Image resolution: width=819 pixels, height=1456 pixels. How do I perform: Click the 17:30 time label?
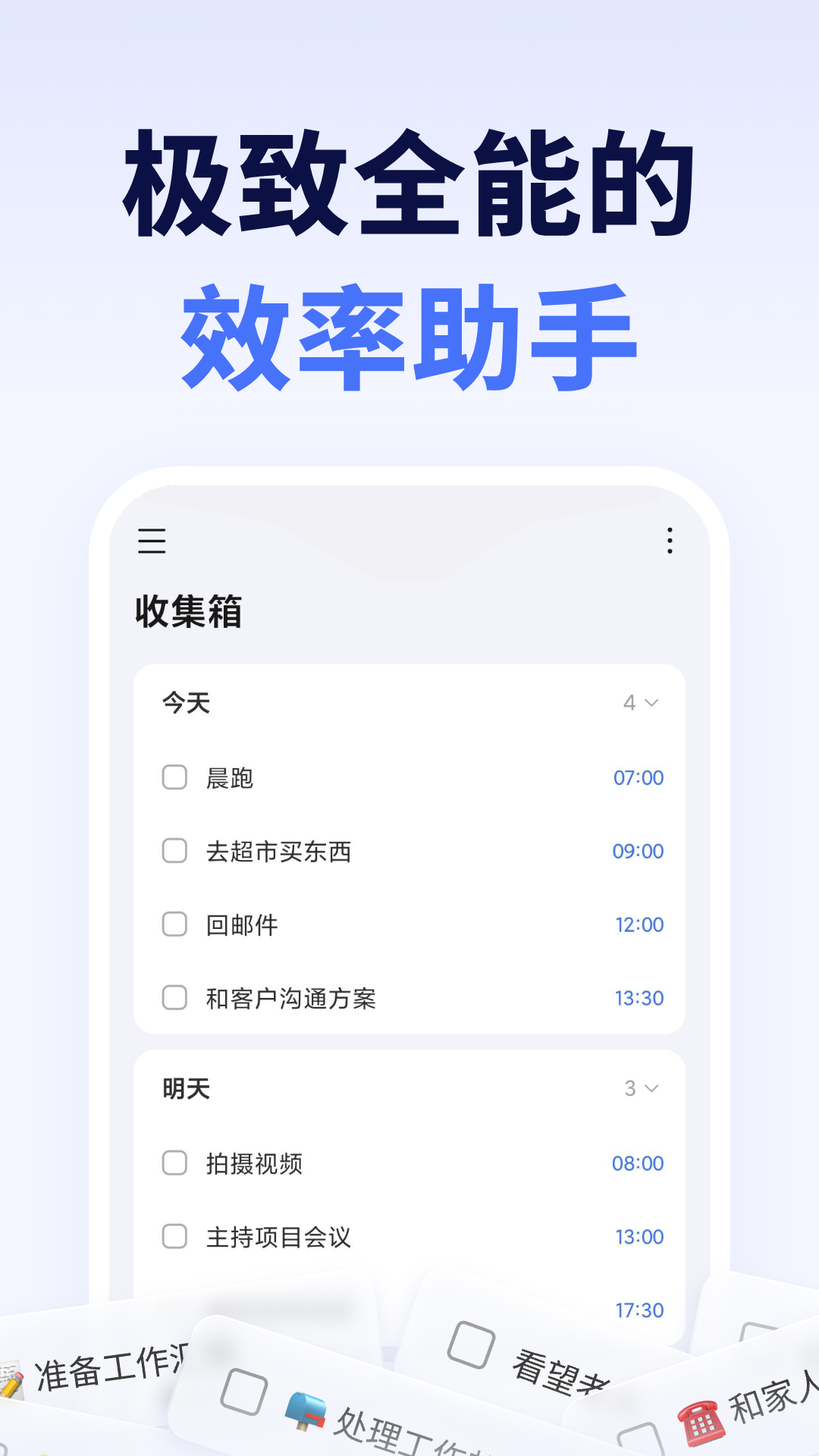(639, 1309)
